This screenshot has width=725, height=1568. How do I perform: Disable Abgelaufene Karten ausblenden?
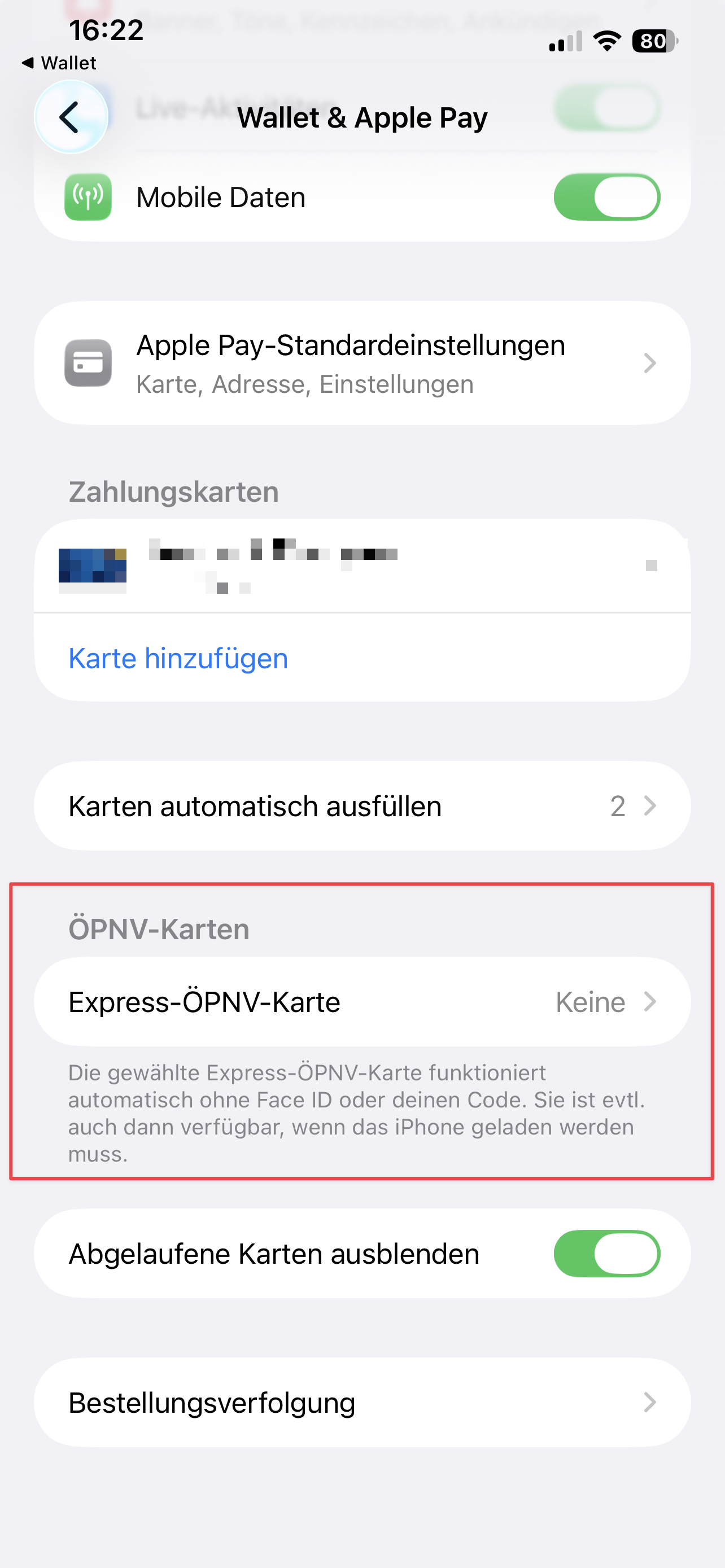pos(606,1253)
